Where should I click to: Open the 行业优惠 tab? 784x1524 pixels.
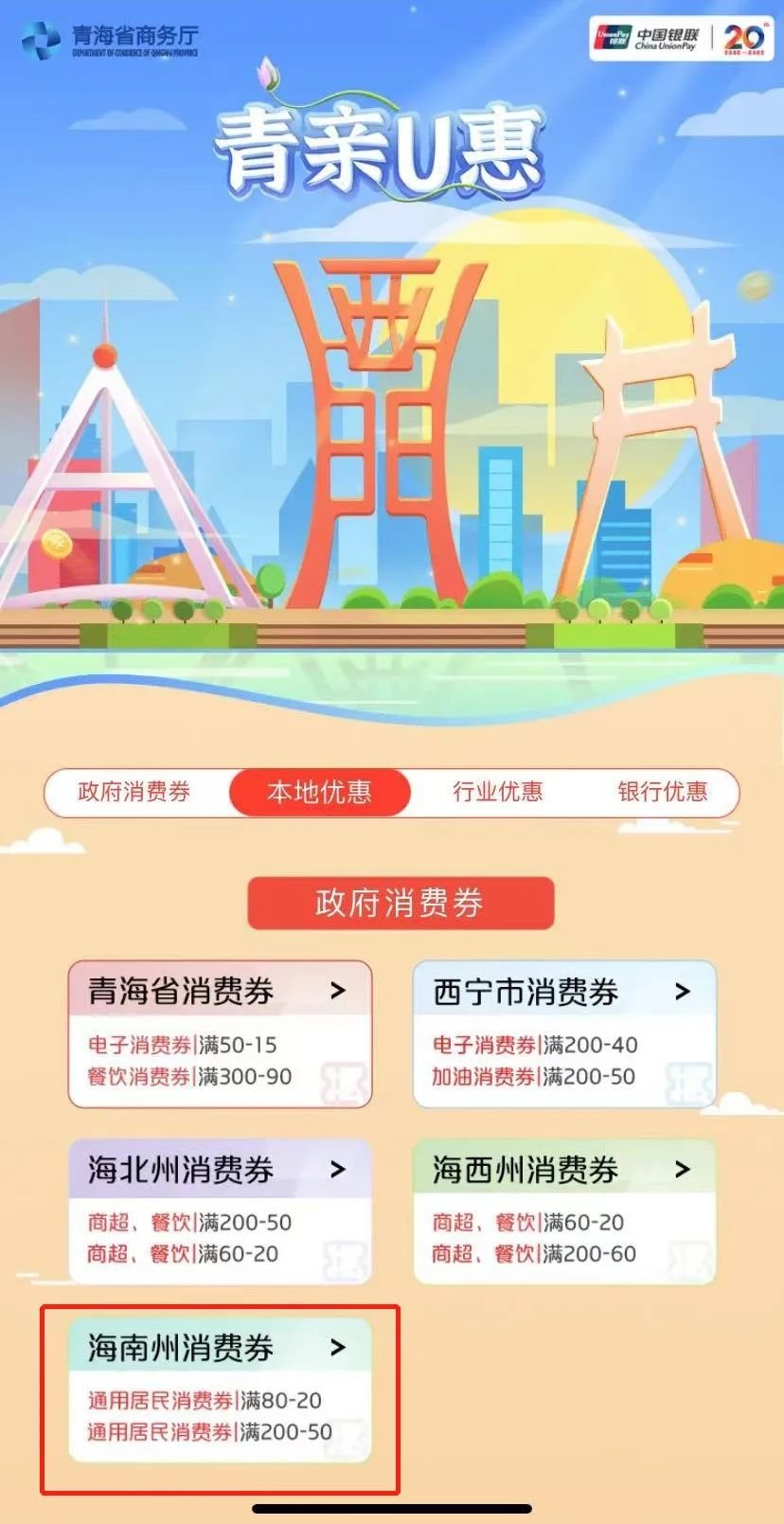[497, 792]
